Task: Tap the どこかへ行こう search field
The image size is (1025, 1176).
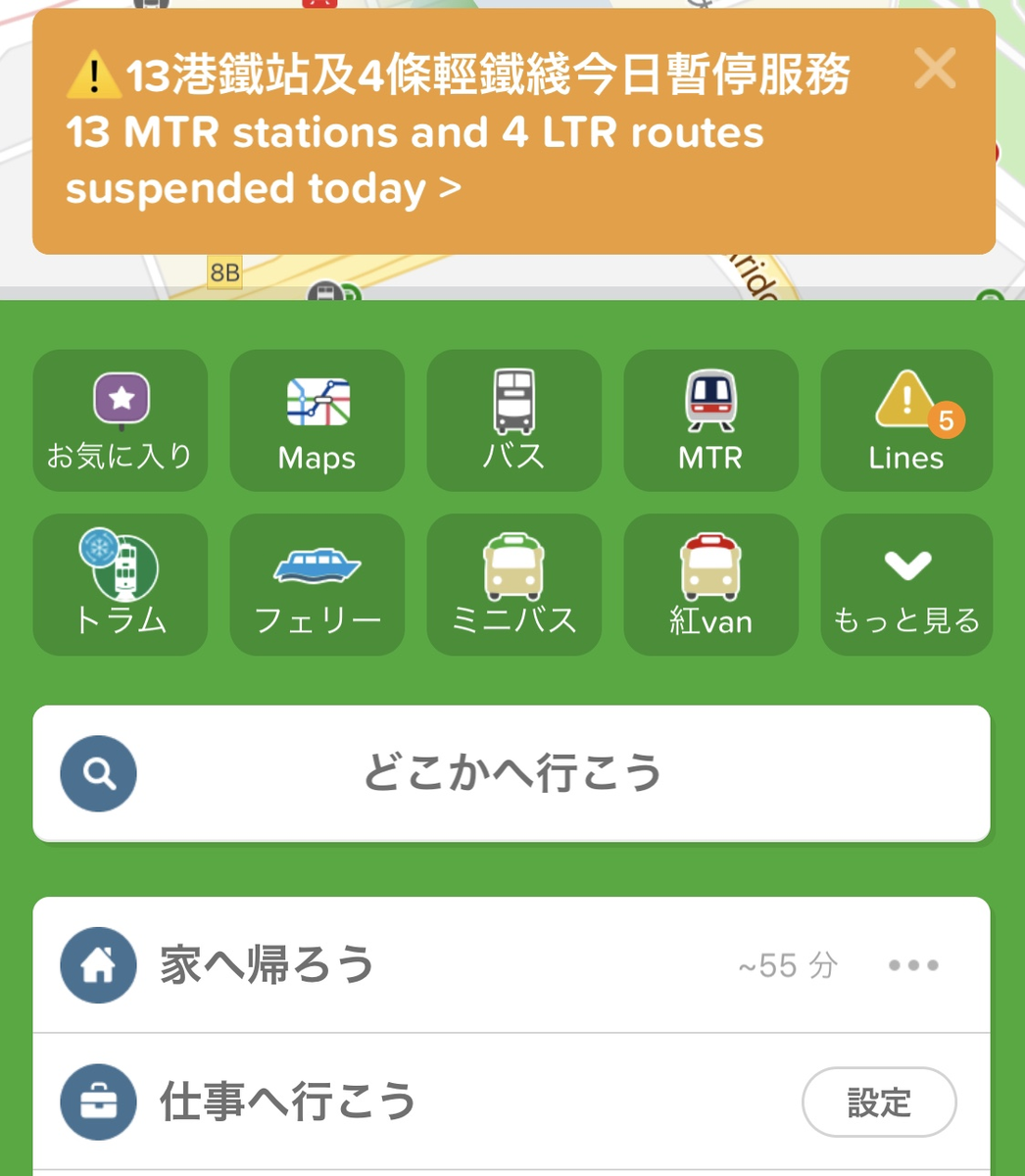Action: point(512,772)
